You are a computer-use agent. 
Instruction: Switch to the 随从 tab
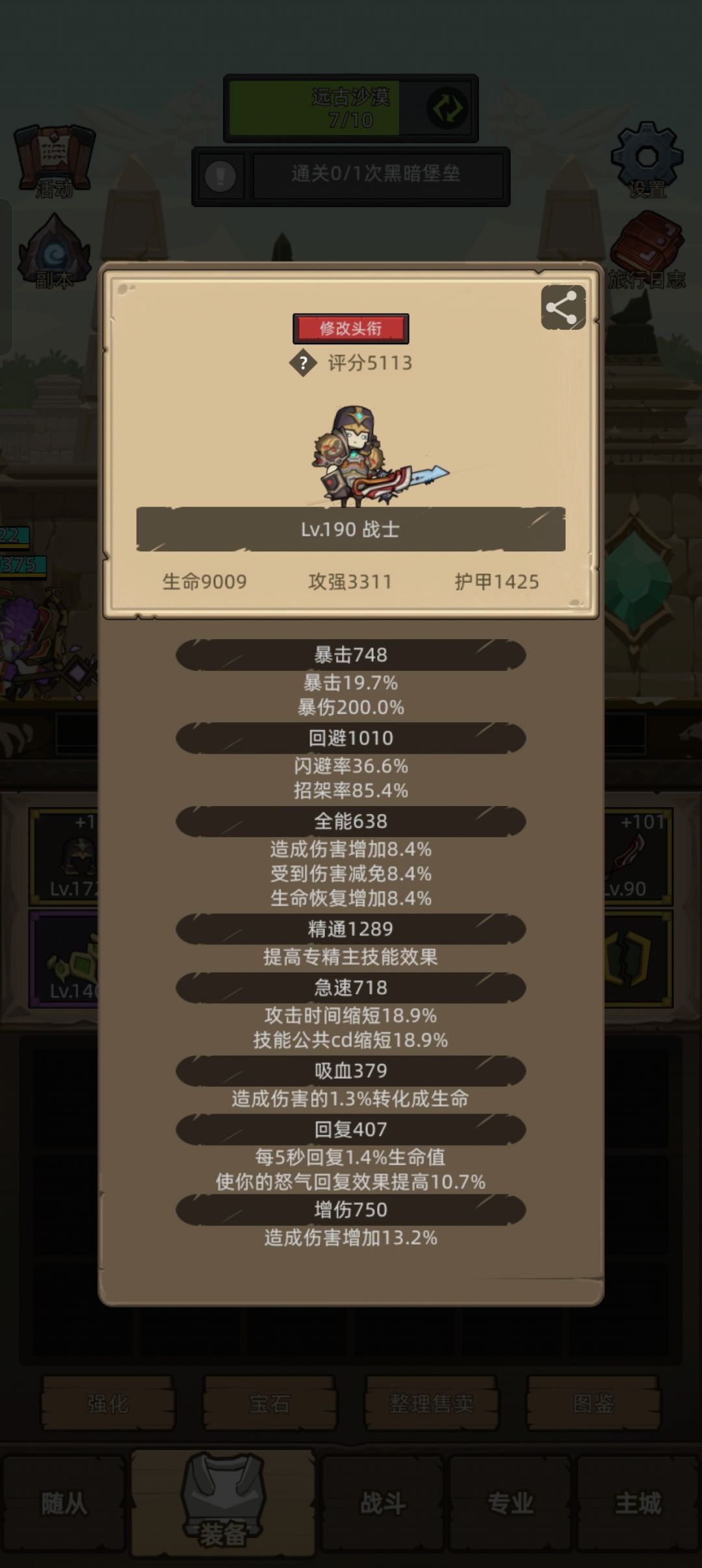64,1503
